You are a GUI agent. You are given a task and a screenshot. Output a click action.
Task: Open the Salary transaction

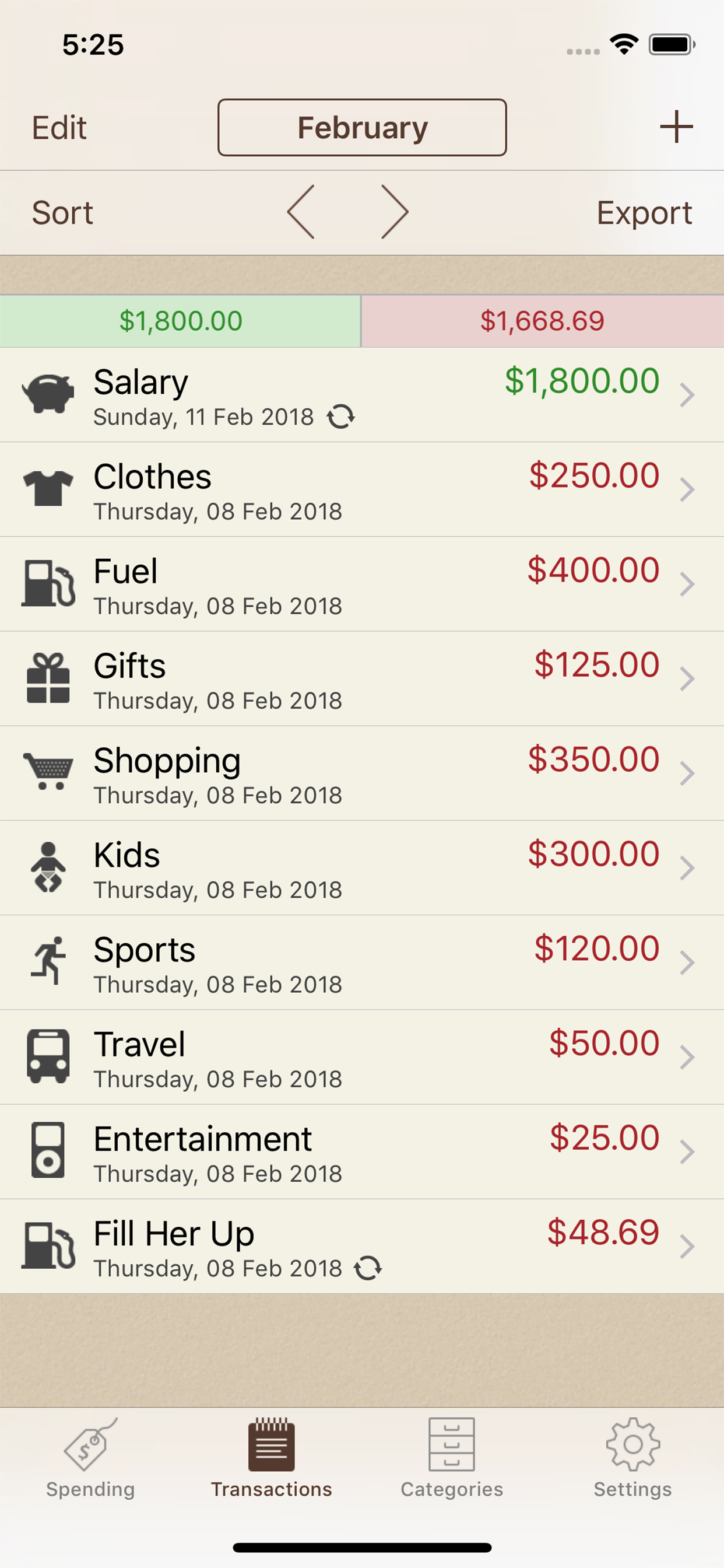(362, 395)
